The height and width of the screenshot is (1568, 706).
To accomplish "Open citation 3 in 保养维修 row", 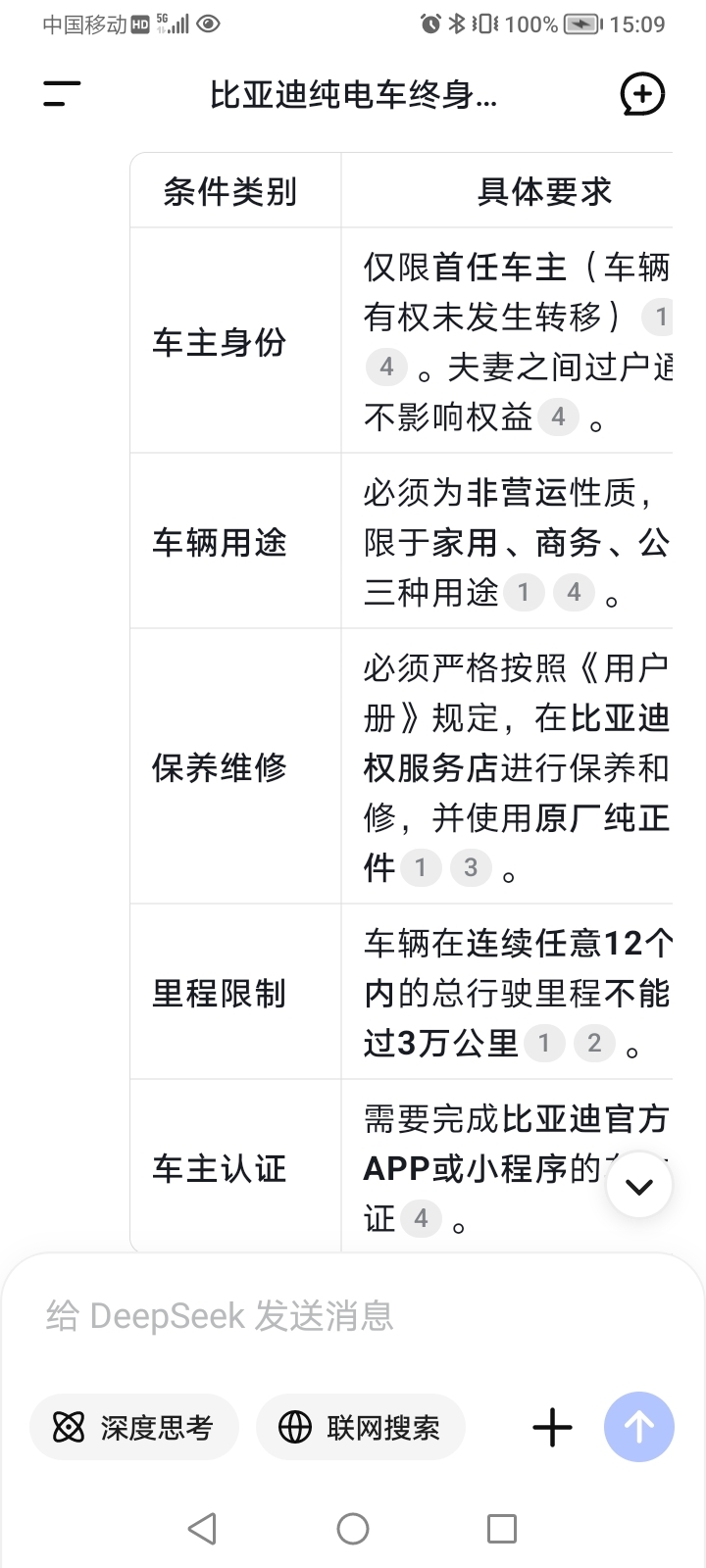I will [471, 867].
